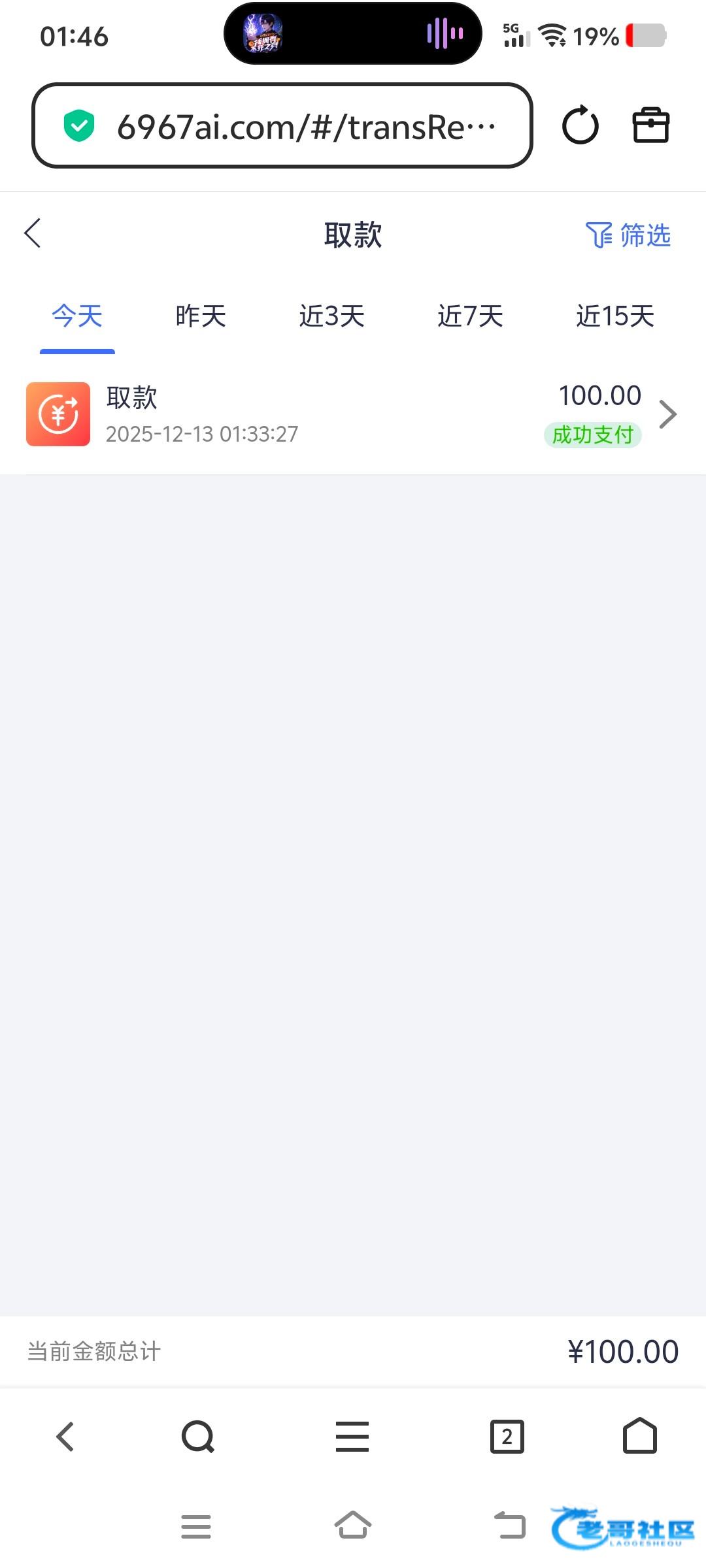
Task: Tap the browser back arrow
Action: pos(65,1437)
